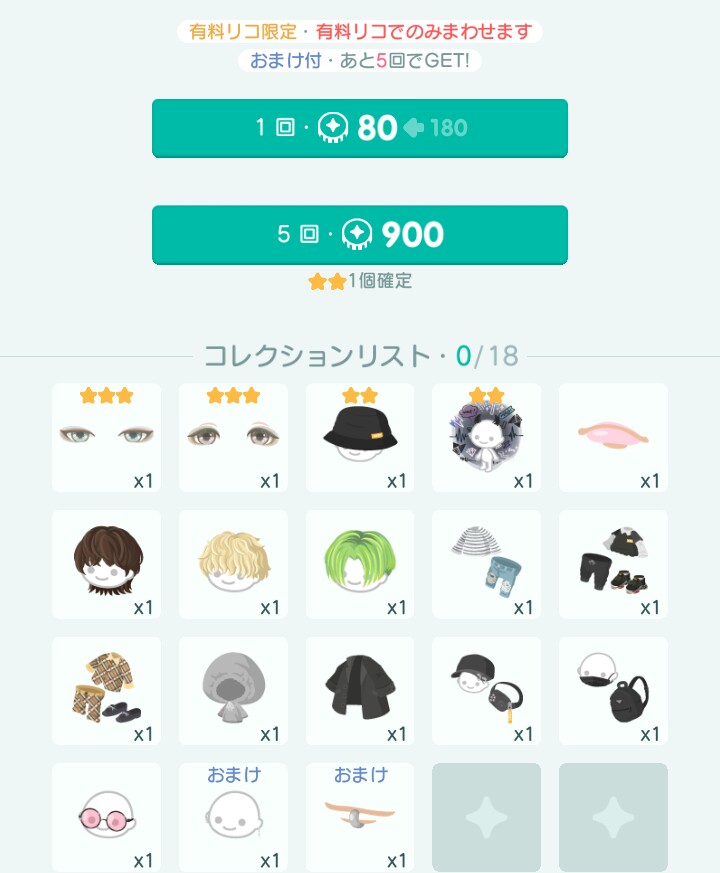Image resolution: width=720 pixels, height=873 pixels.
Task: View the おまけ bonus skateboard item
Action: (360, 817)
